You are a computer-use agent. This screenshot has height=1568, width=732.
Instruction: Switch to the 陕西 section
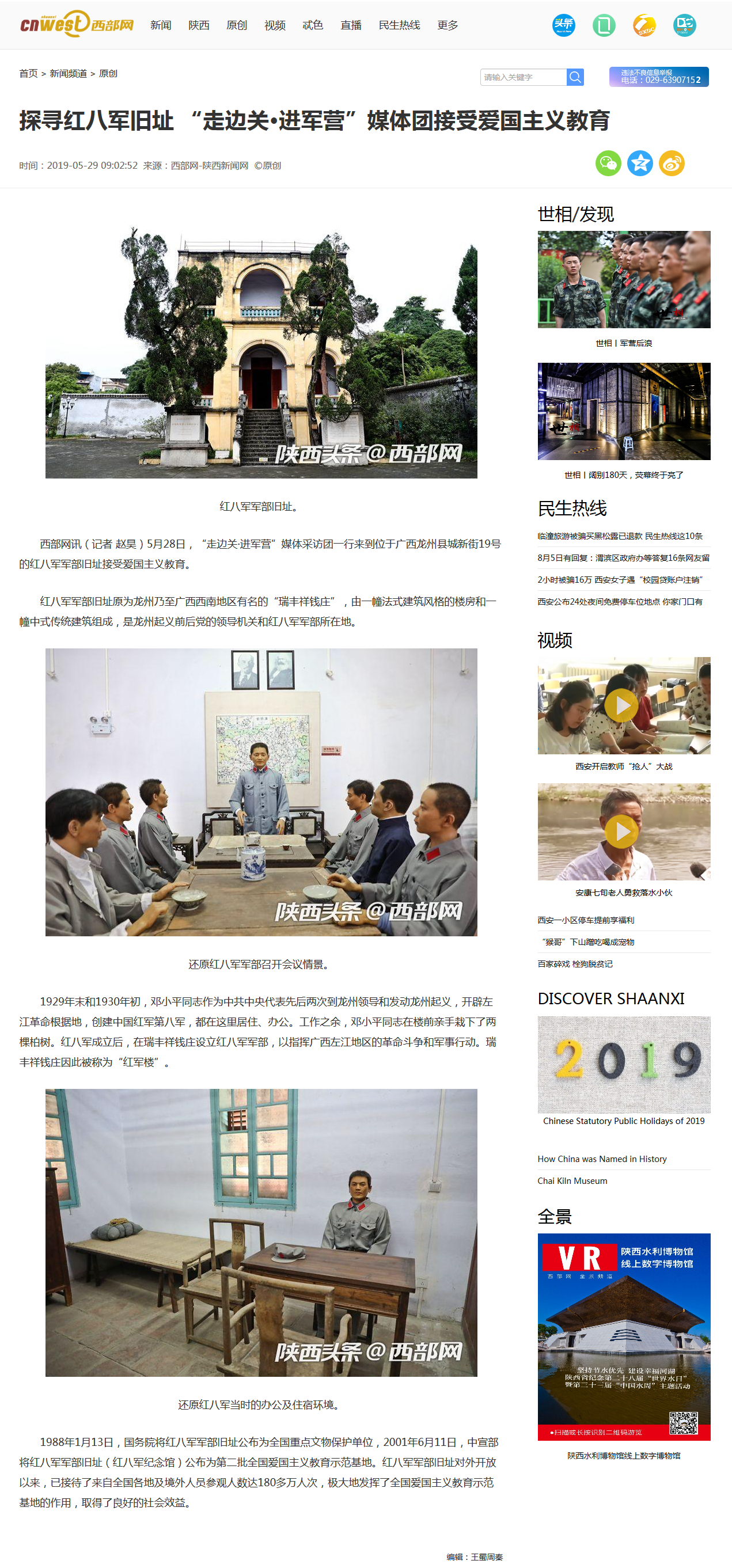click(x=199, y=25)
